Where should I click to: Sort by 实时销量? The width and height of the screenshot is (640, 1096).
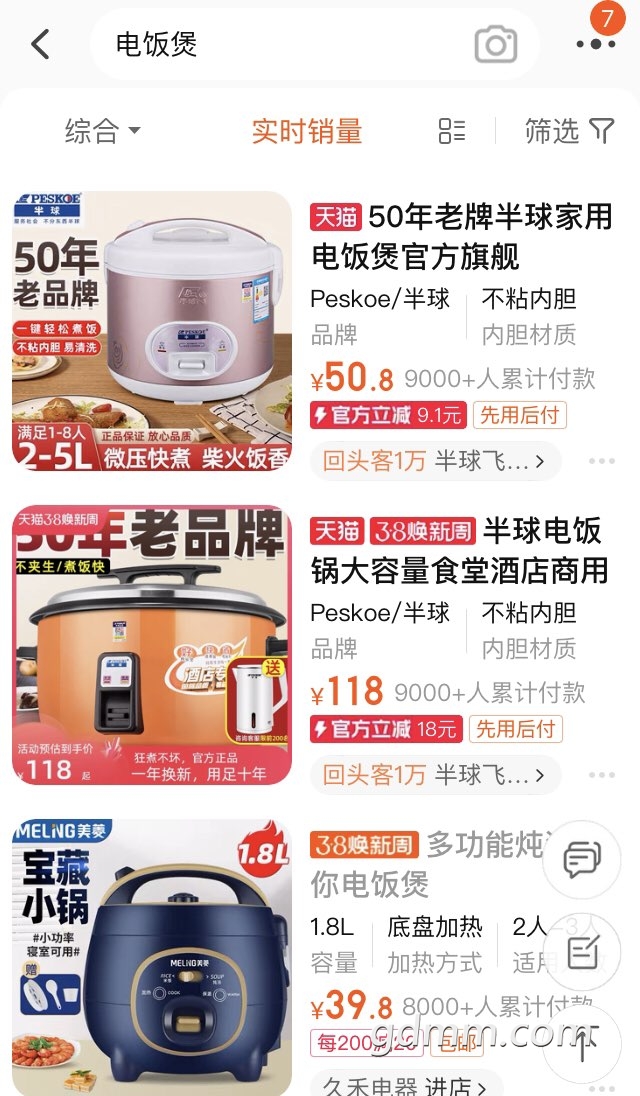point(307,131)
